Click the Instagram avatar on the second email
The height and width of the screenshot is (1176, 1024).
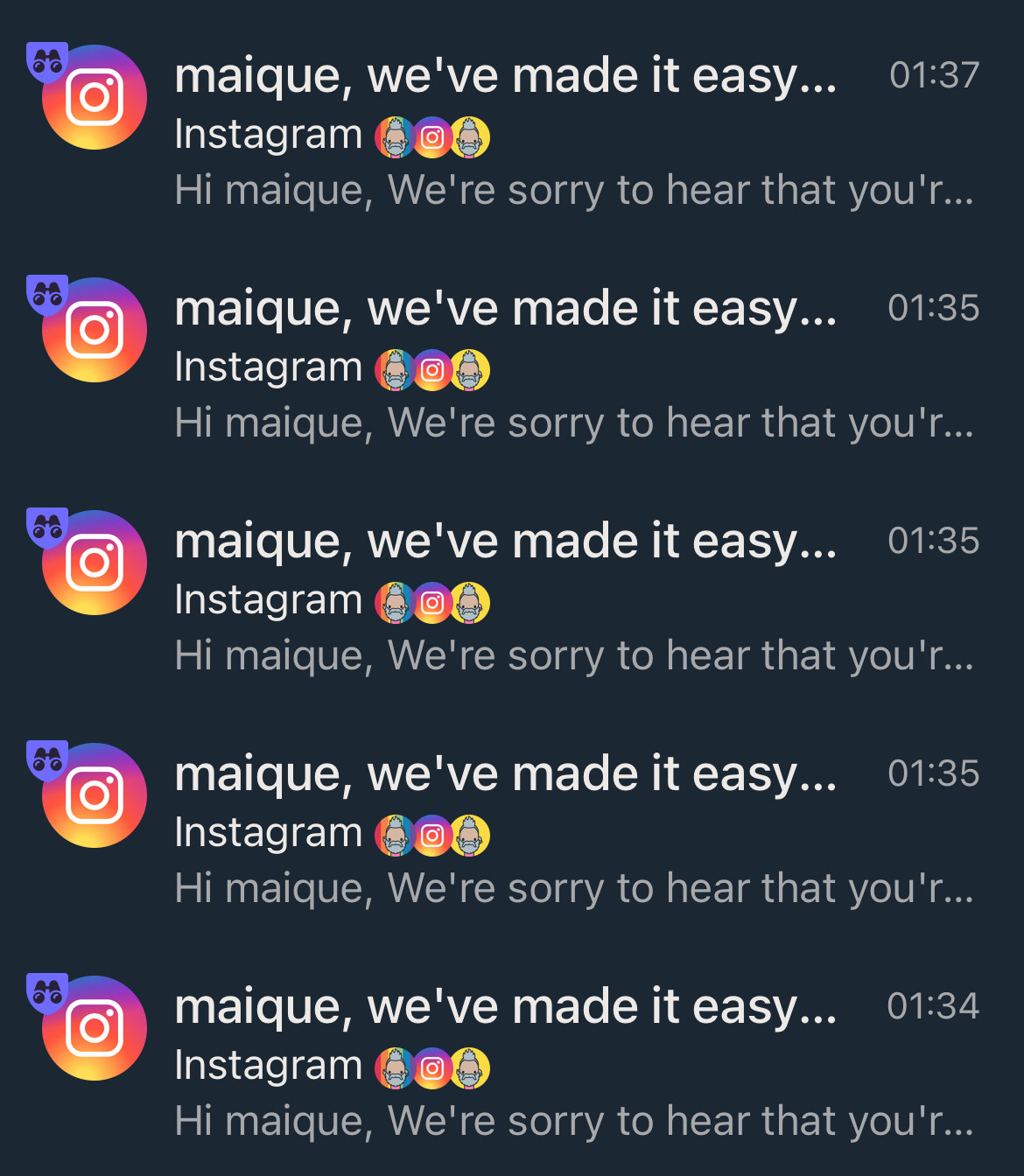[x=94, y=329]
